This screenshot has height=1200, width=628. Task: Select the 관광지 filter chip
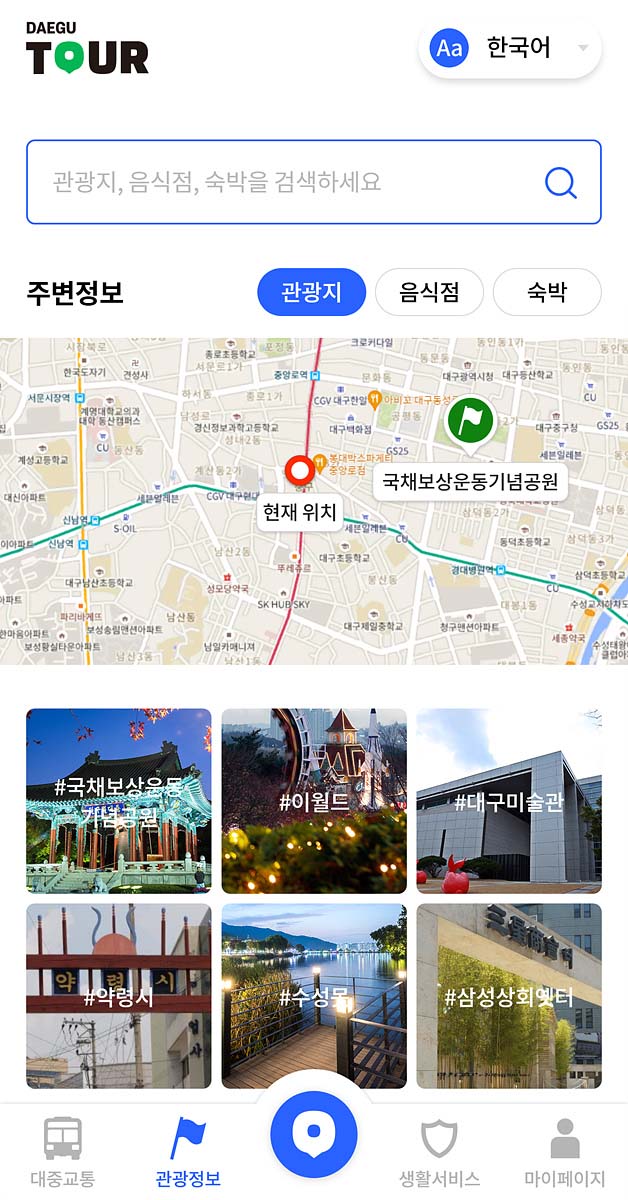pyautogui.click(x=311, y=292)
